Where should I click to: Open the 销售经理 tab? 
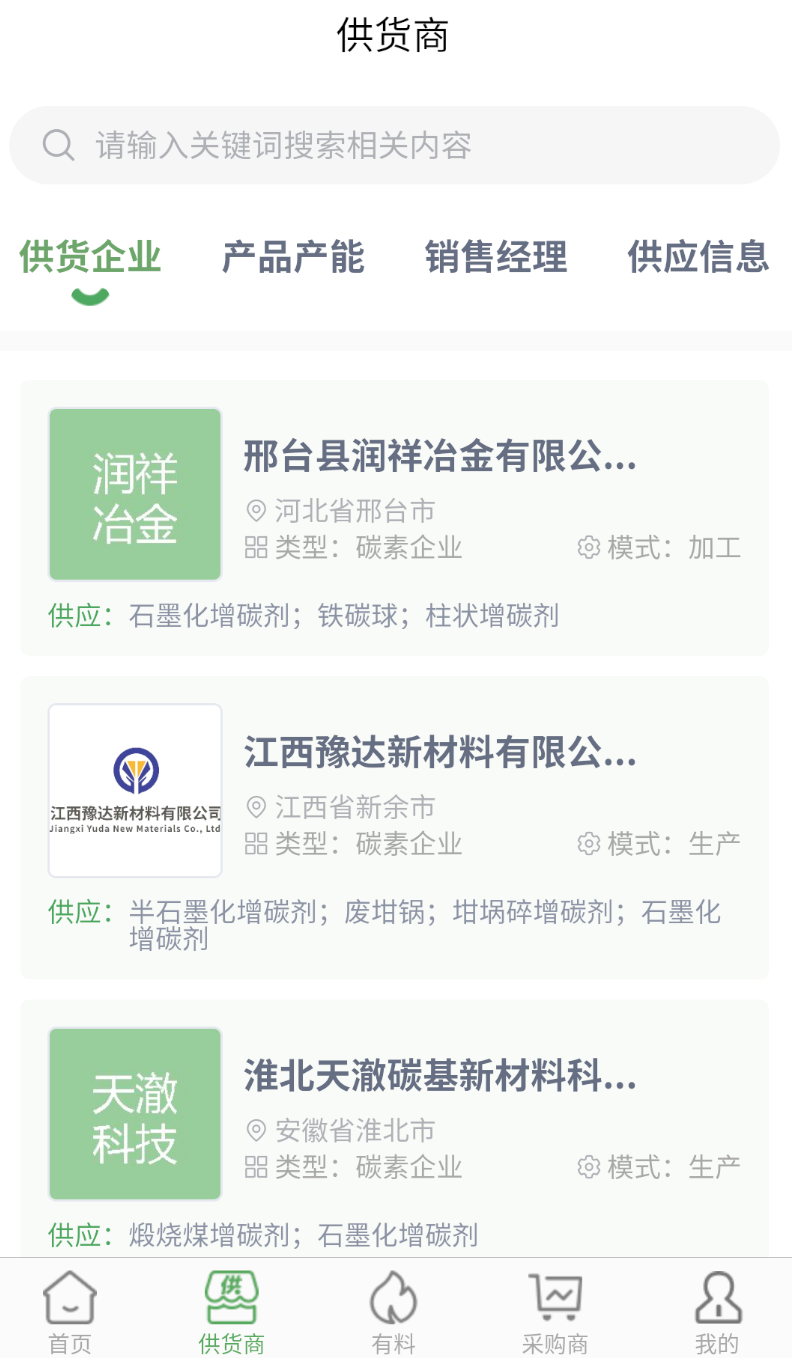pyautogui.click(x=495, y=258)
